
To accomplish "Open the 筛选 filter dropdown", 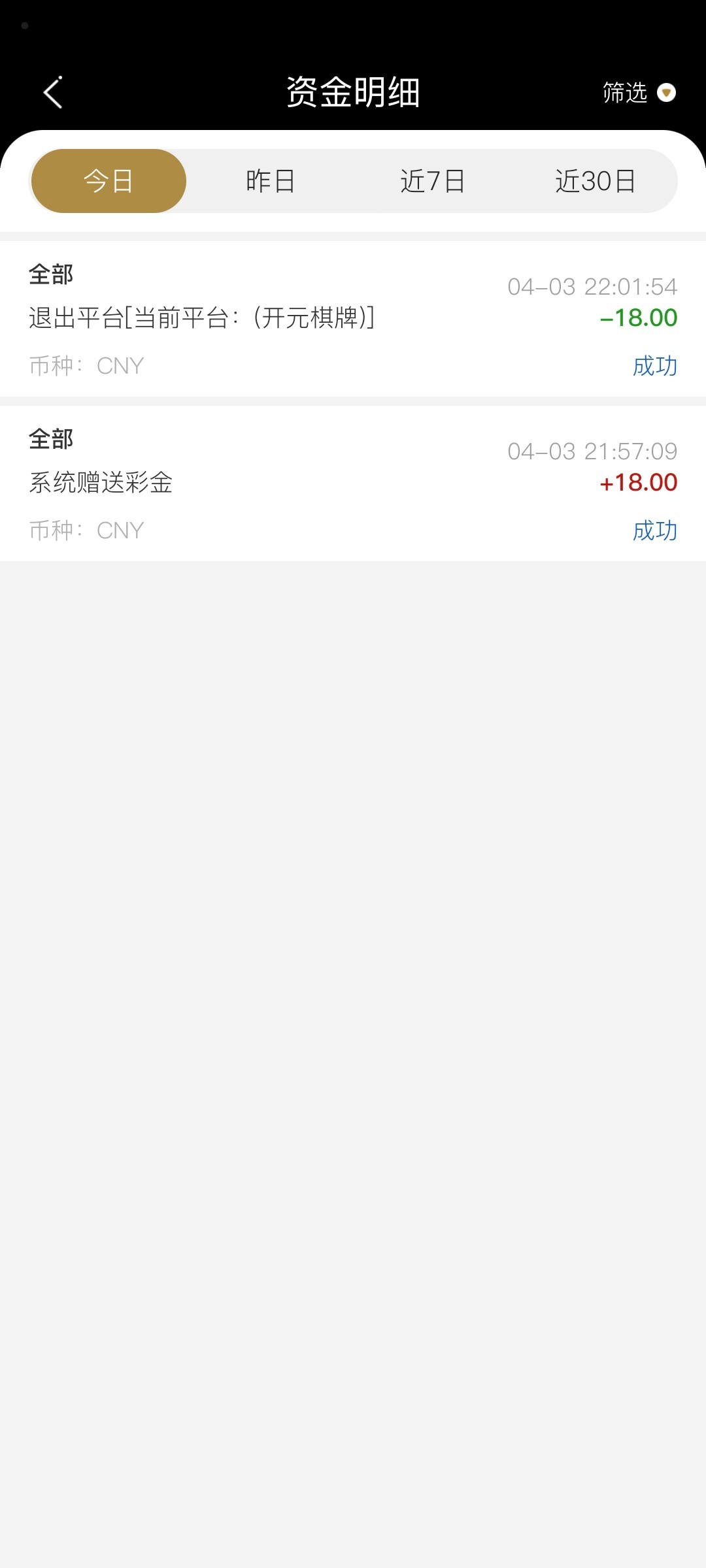I will 638,93.
